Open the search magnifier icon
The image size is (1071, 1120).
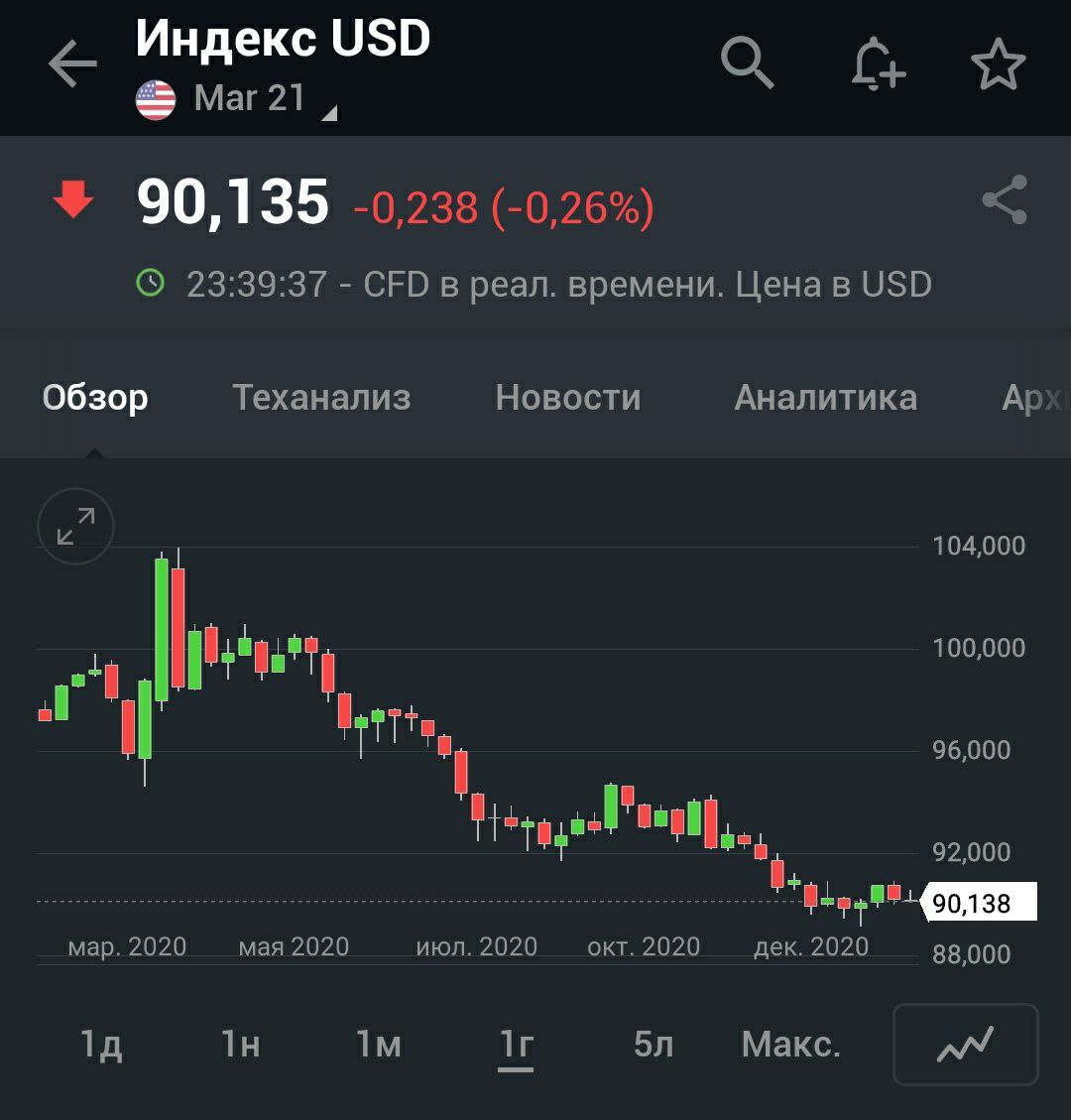click(x=747, y=63)
